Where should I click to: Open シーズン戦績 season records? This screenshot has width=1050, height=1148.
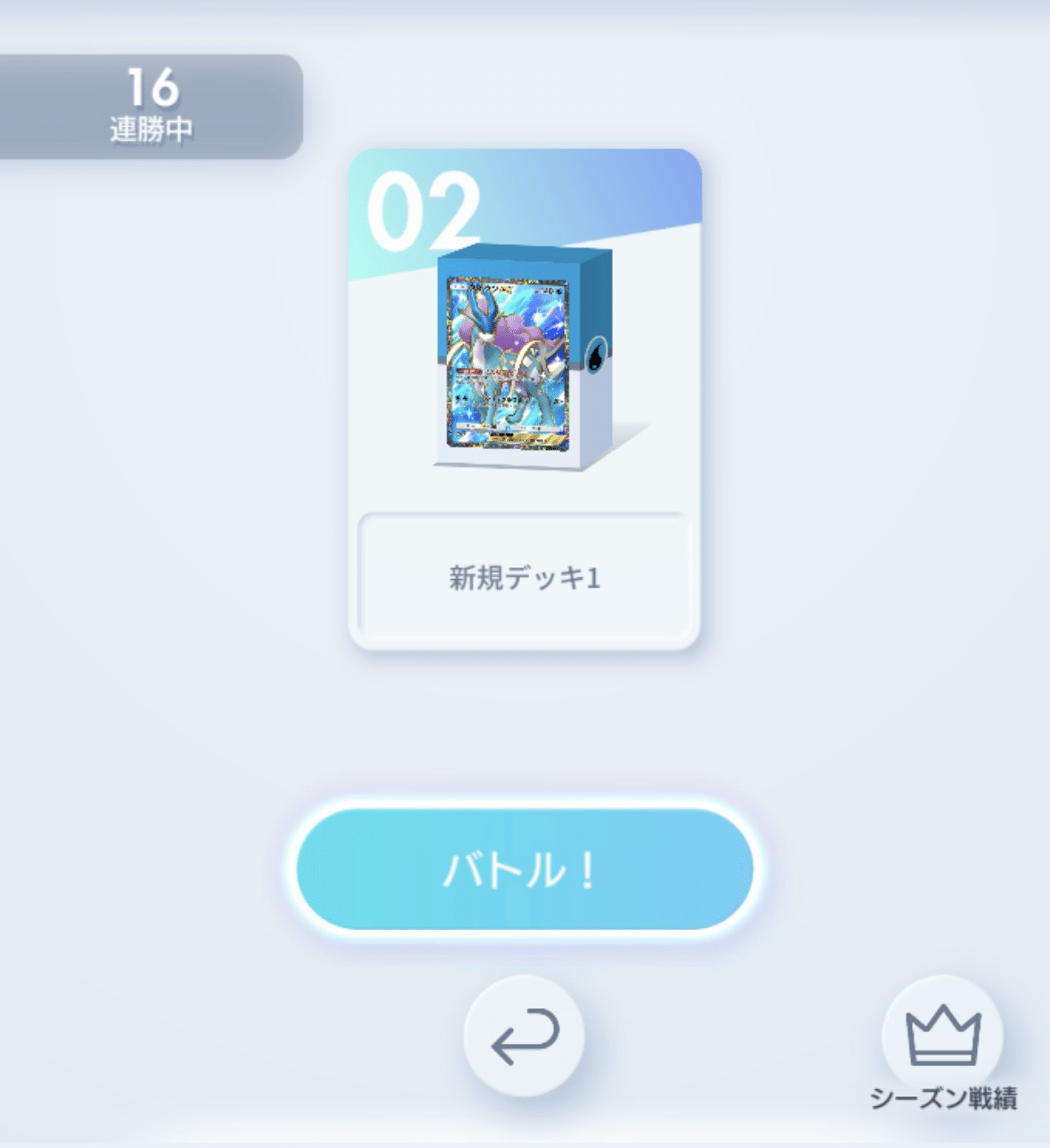(942, 1038)
